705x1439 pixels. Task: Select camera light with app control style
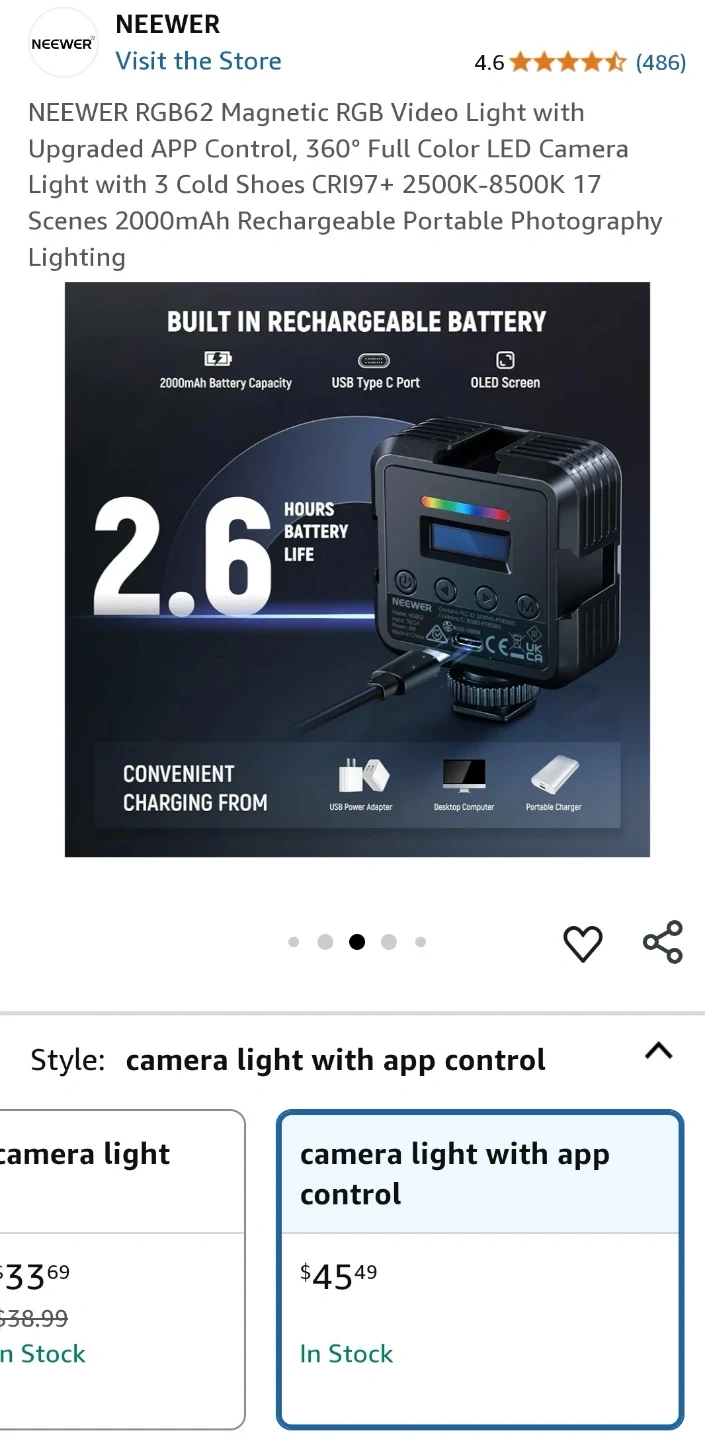coord(480,1270)
